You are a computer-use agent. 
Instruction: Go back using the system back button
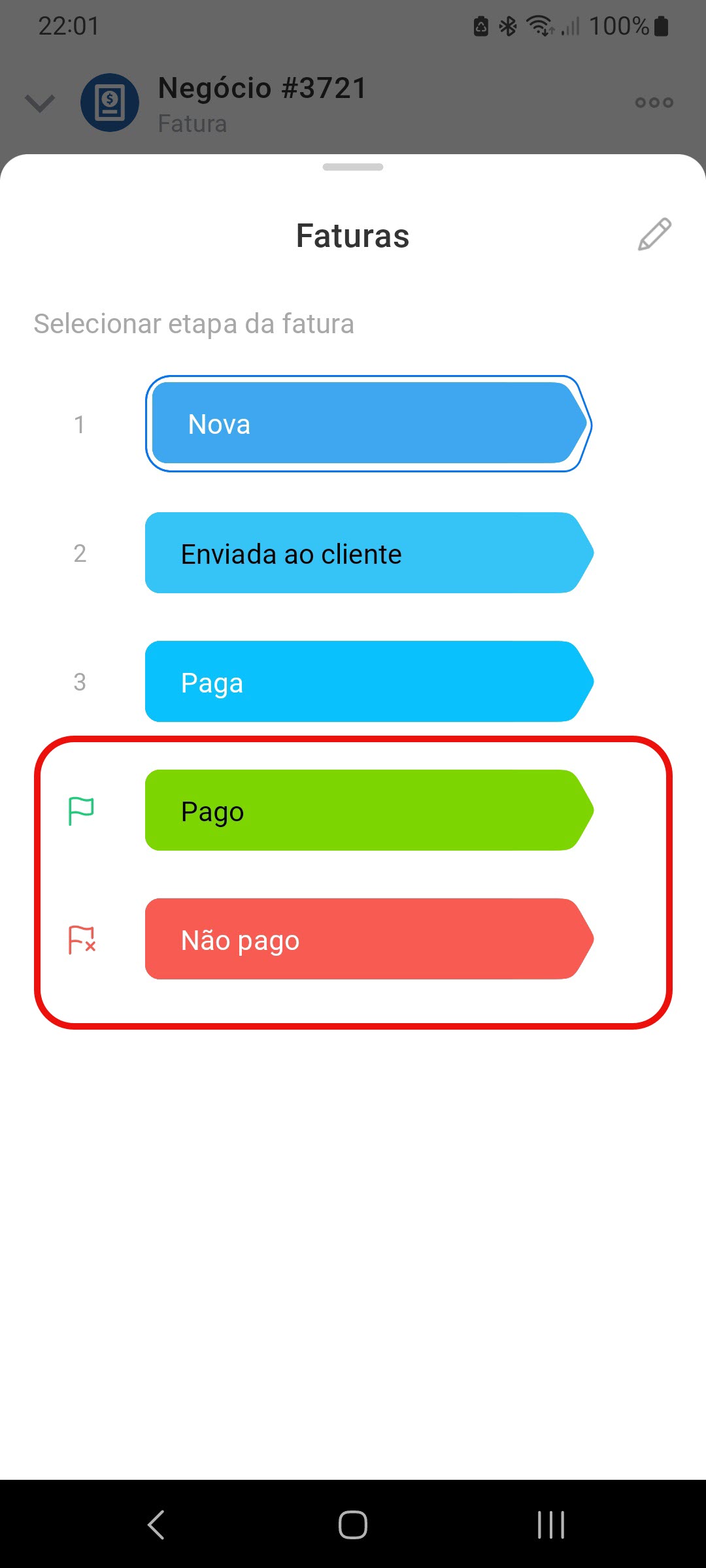(156, 1525)
